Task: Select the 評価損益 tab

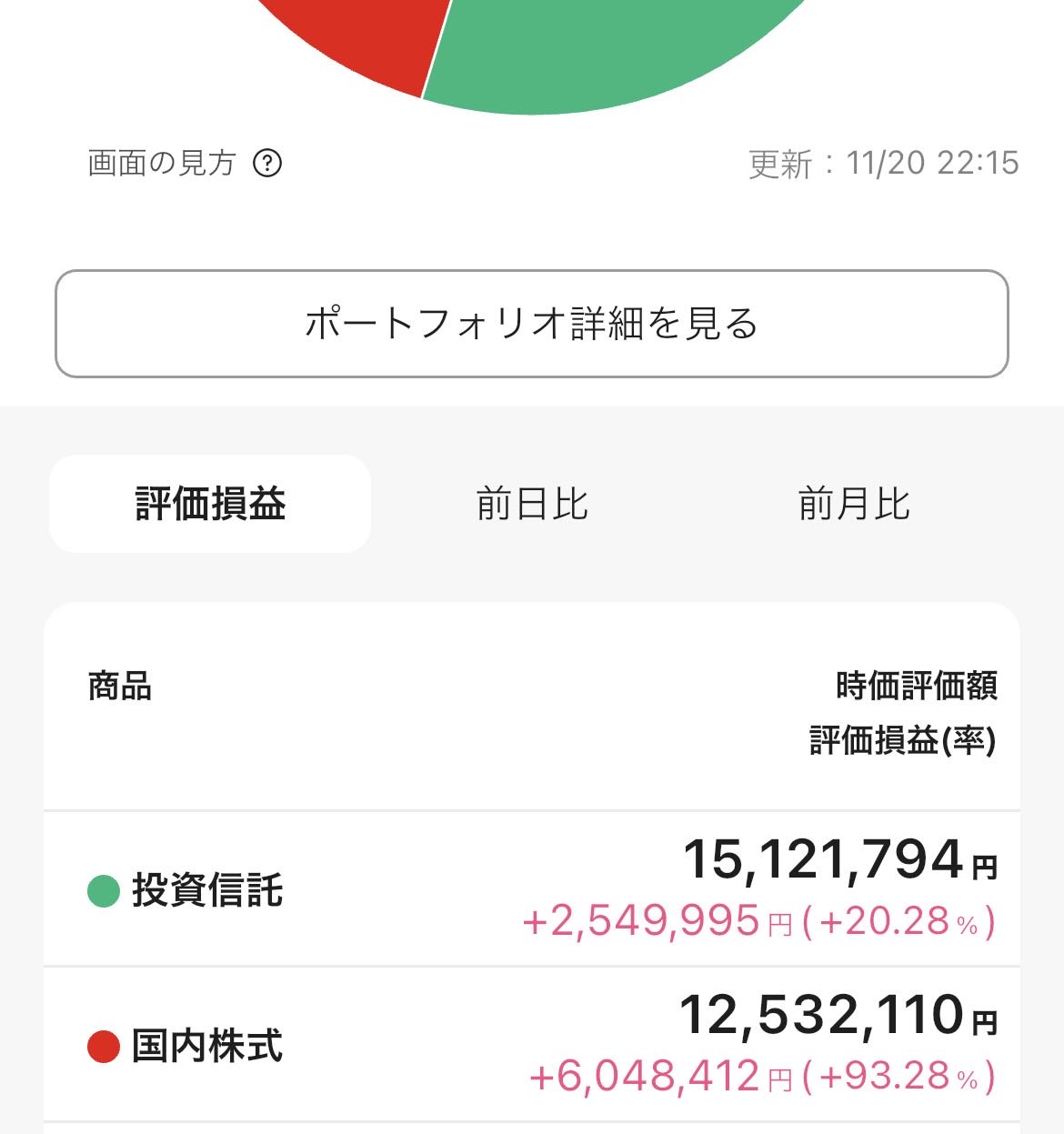Action: pyautogui.click(x=210, y=504)
